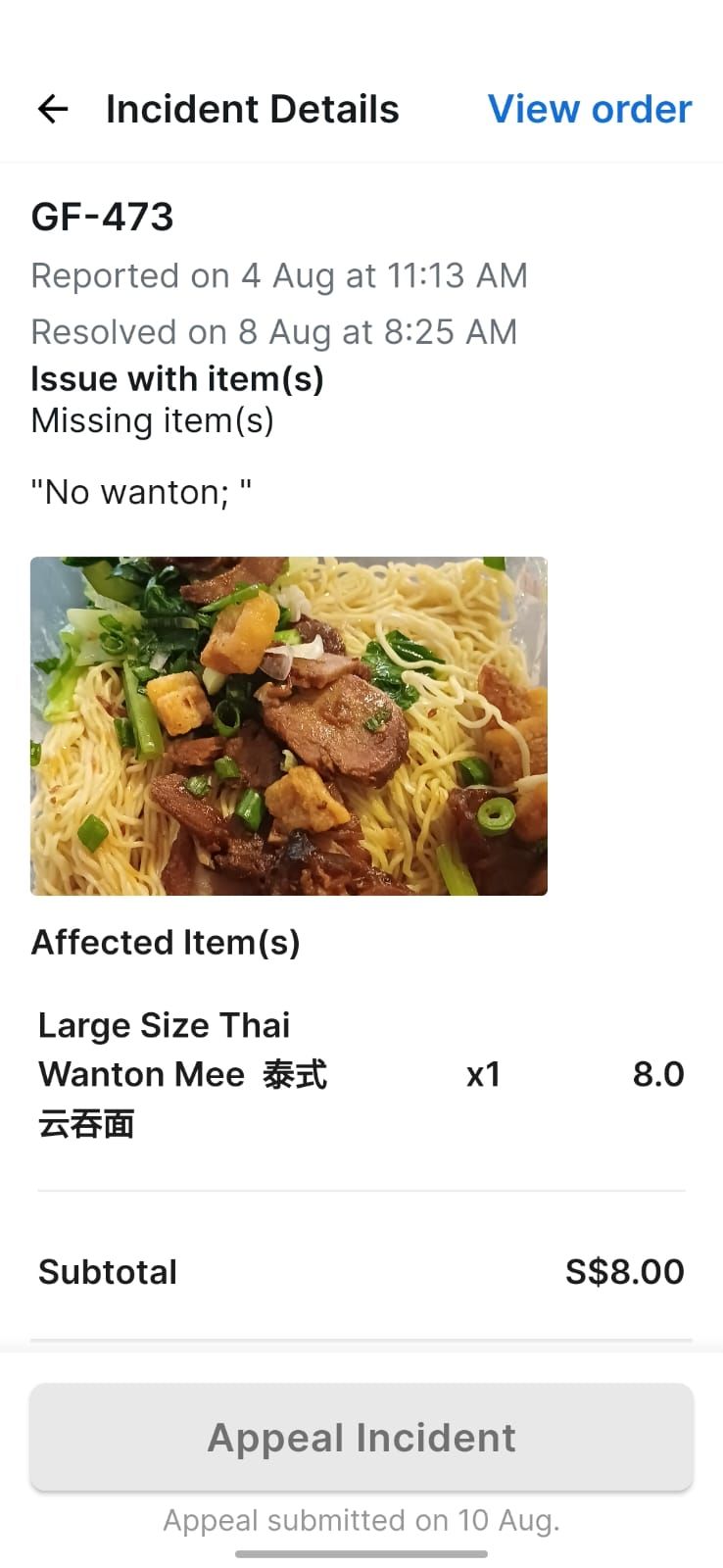Open the View order link
Screen dimensions: 723x1568
pyautogui.click(x=590, y=109)
